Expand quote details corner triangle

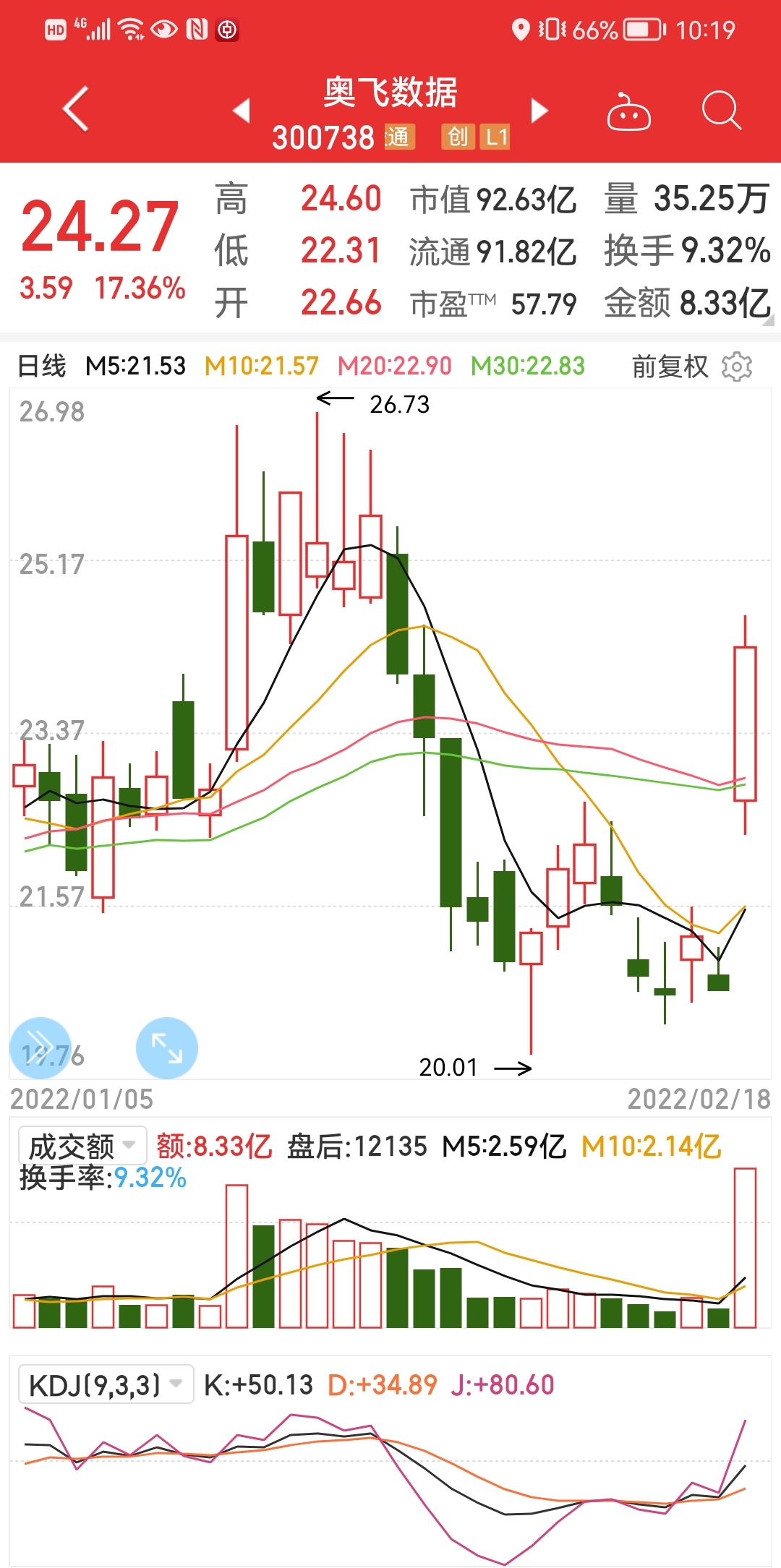768,320
